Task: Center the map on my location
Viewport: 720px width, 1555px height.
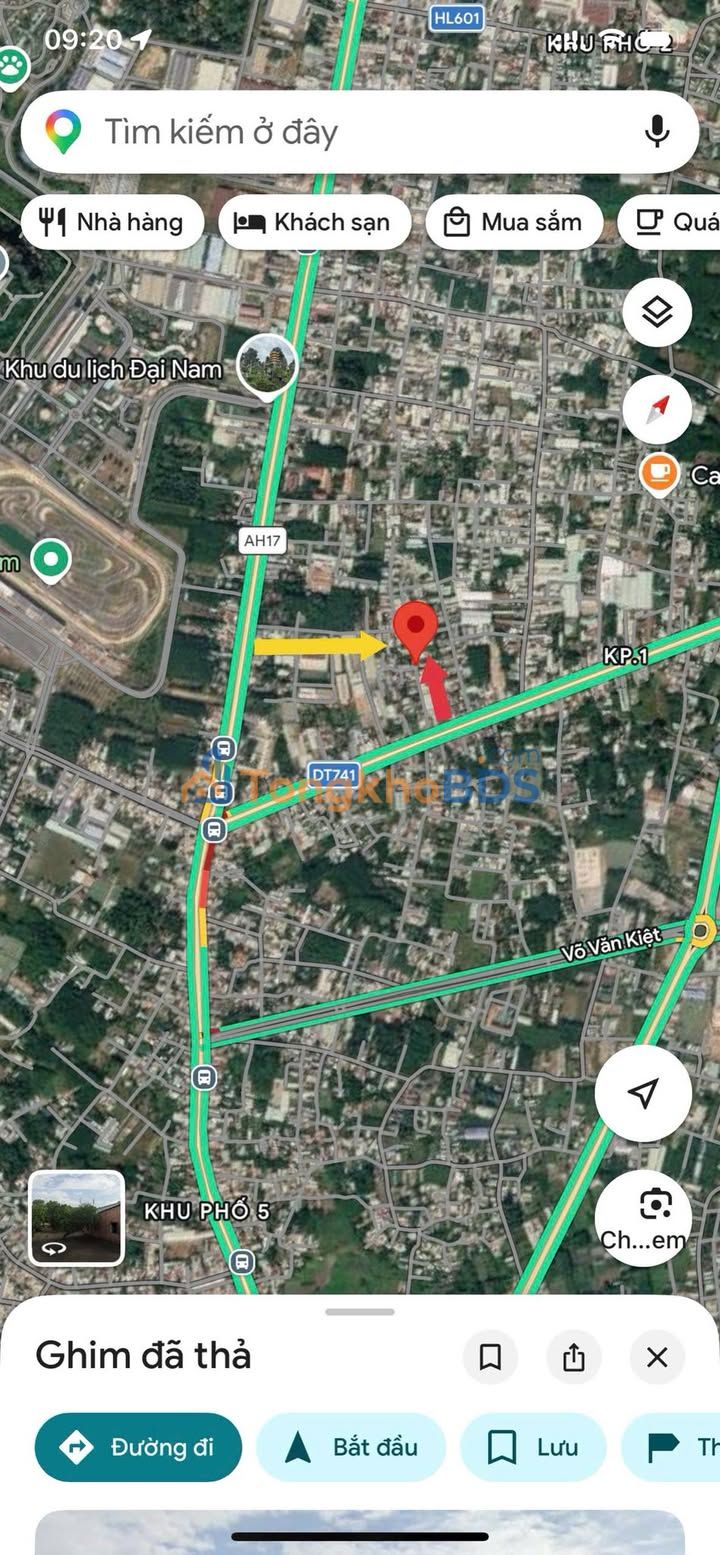Action: tap(643, 1093)
